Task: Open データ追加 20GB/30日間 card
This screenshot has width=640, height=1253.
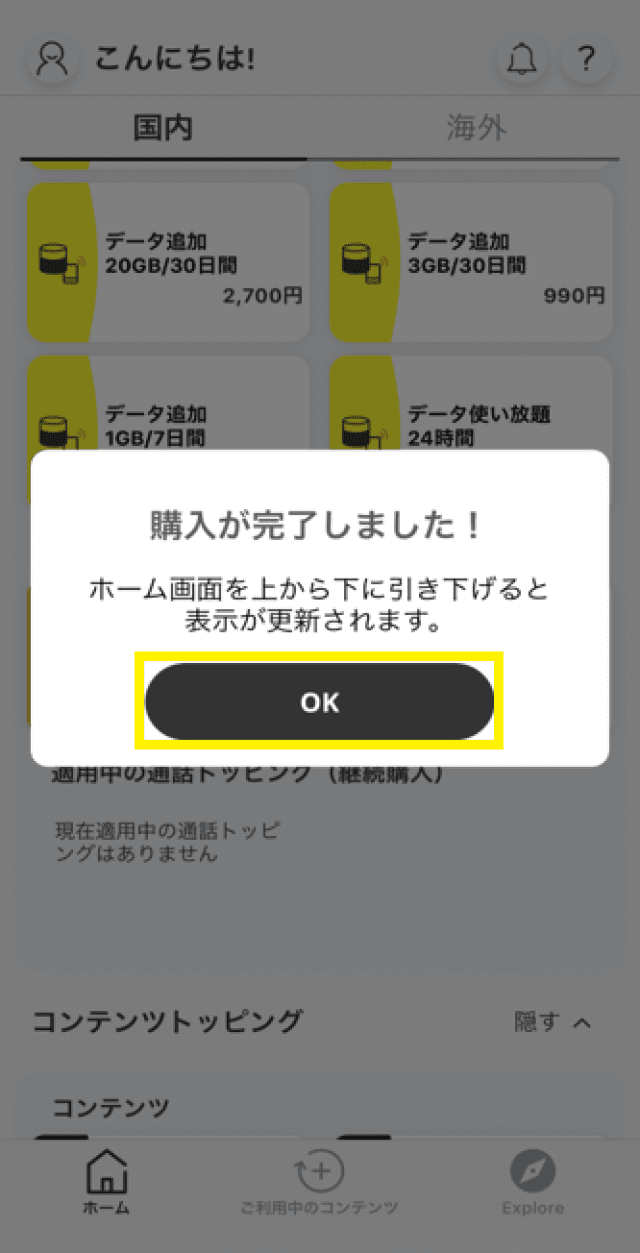Action: (x=168, y=262)
